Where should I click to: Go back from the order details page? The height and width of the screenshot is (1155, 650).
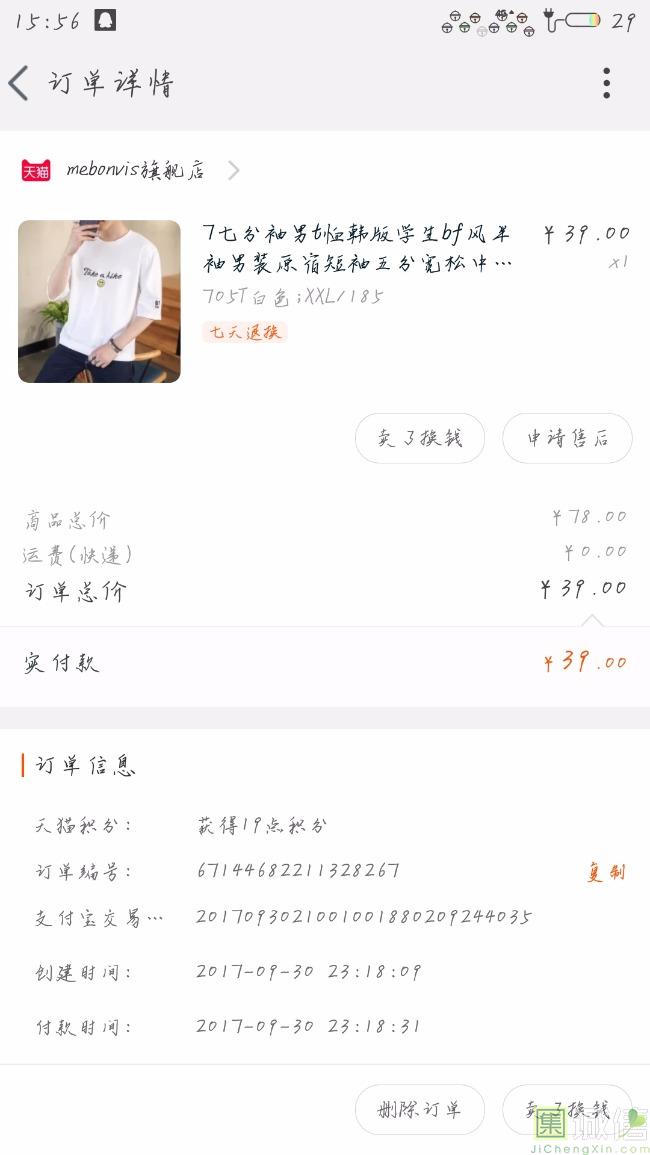point(19,82)
